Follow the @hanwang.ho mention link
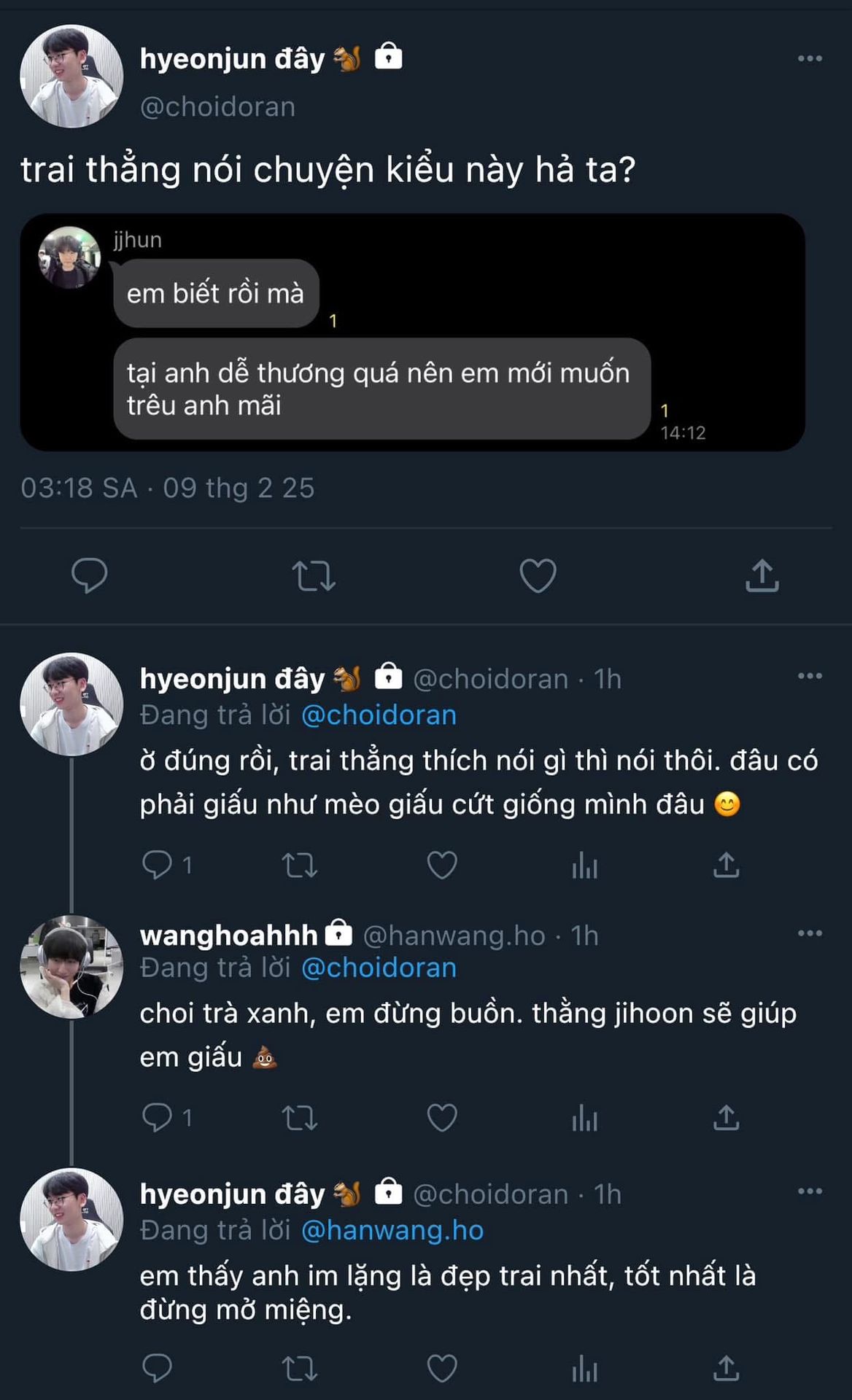The height and width of the screenshot is (1400, 852). point(392,1230)
